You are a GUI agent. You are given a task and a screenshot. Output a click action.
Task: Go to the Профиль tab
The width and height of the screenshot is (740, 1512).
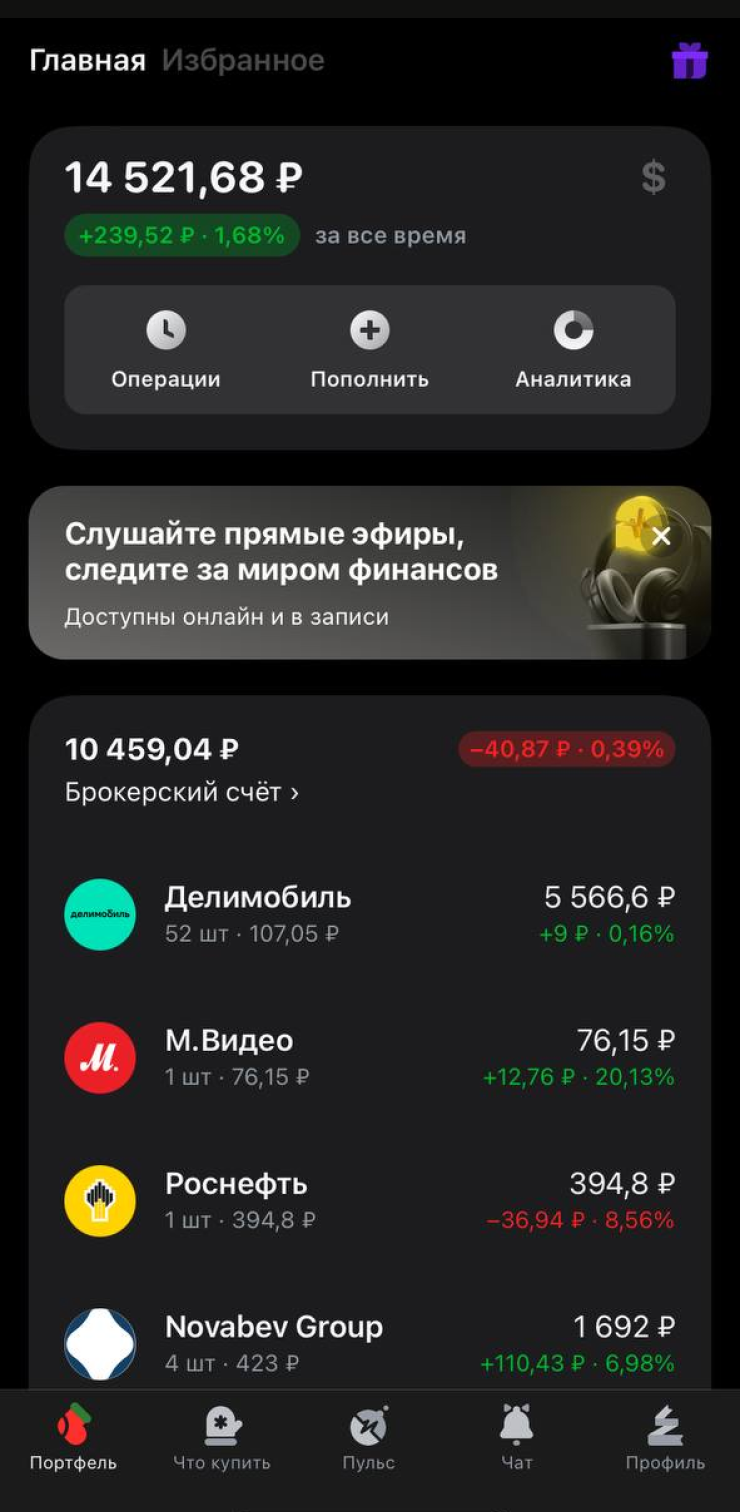click(x=665, y=1438)
